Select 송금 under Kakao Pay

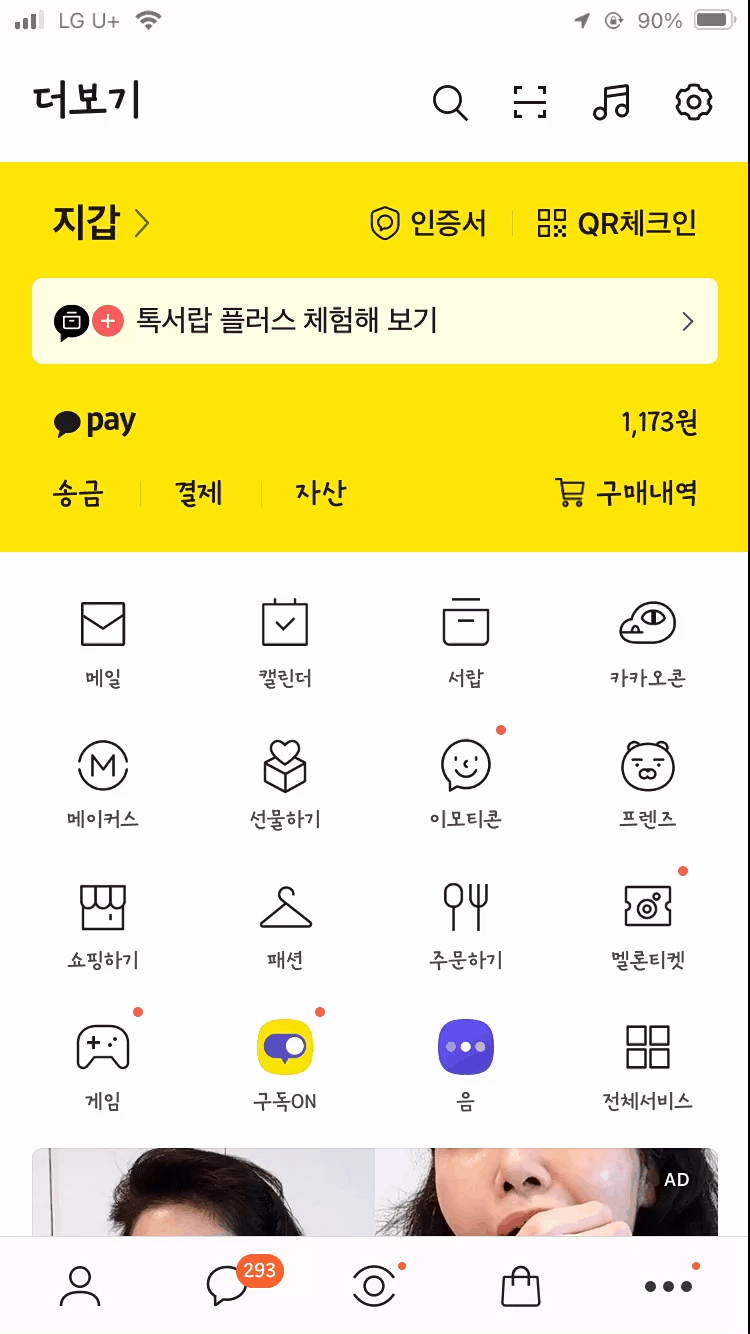point(78,493)
